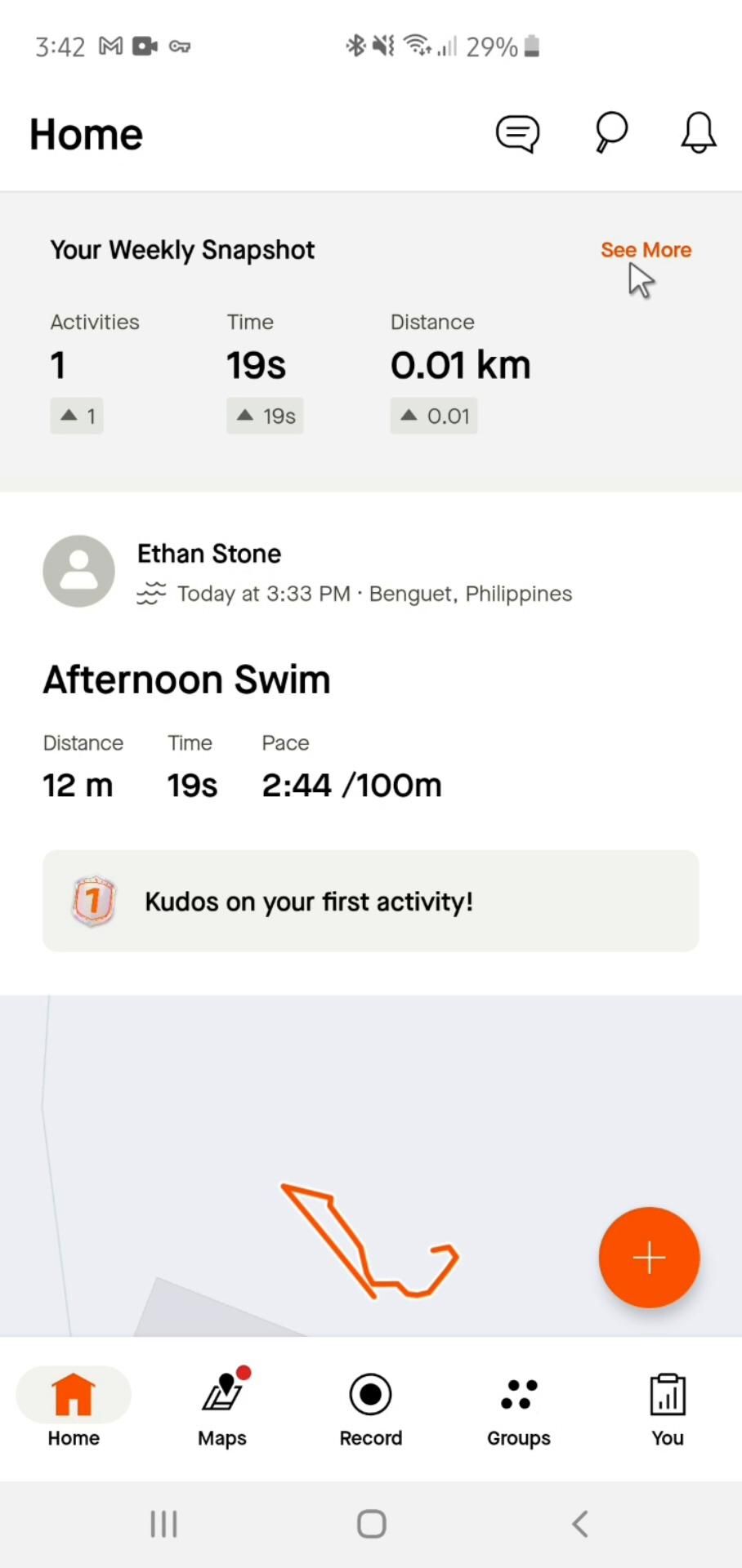Open recent apps from navigation bar
742x1568 pixels.
pos(163,1524)
